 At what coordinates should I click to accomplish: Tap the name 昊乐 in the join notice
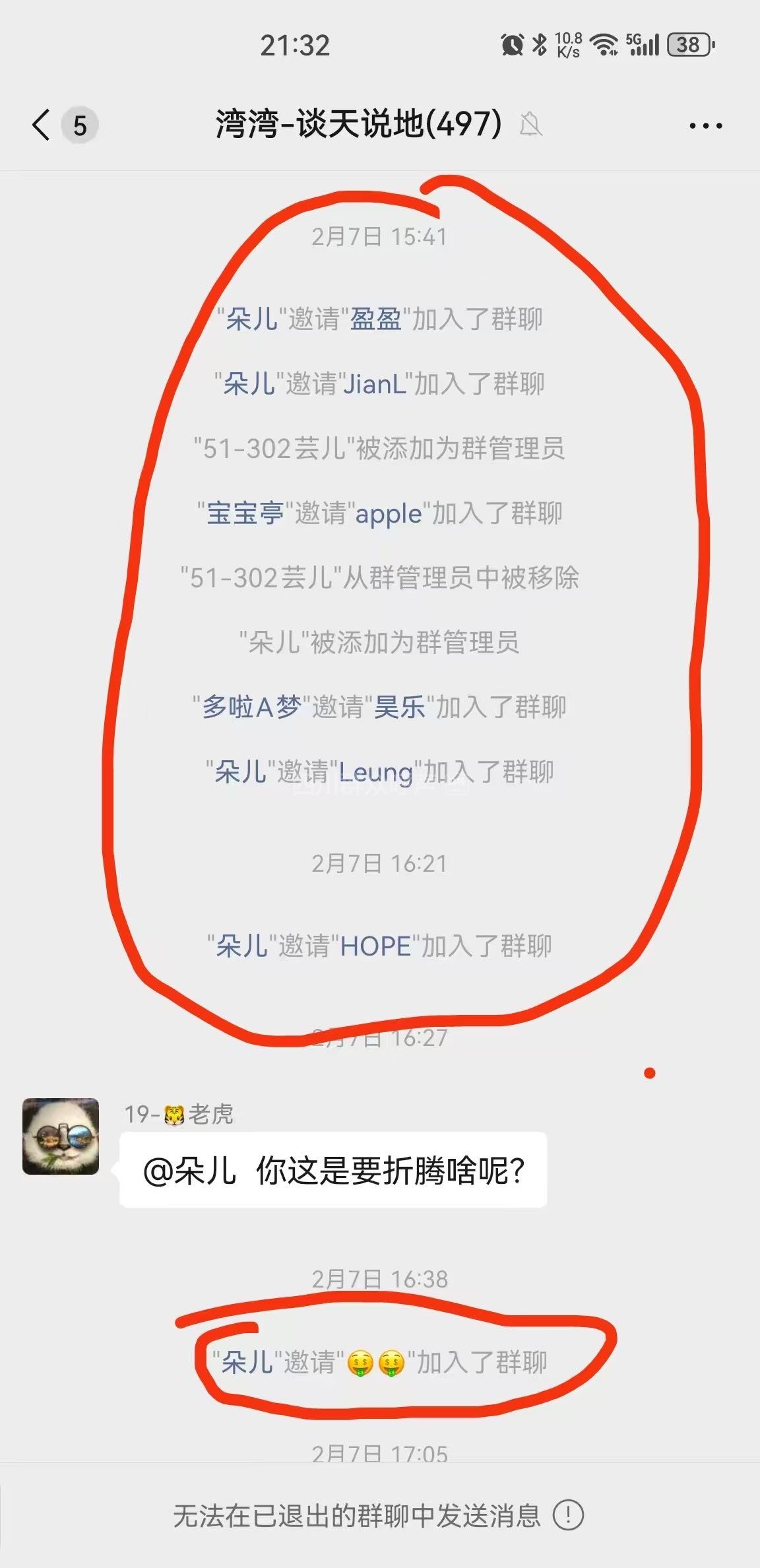tap(399, 707)
